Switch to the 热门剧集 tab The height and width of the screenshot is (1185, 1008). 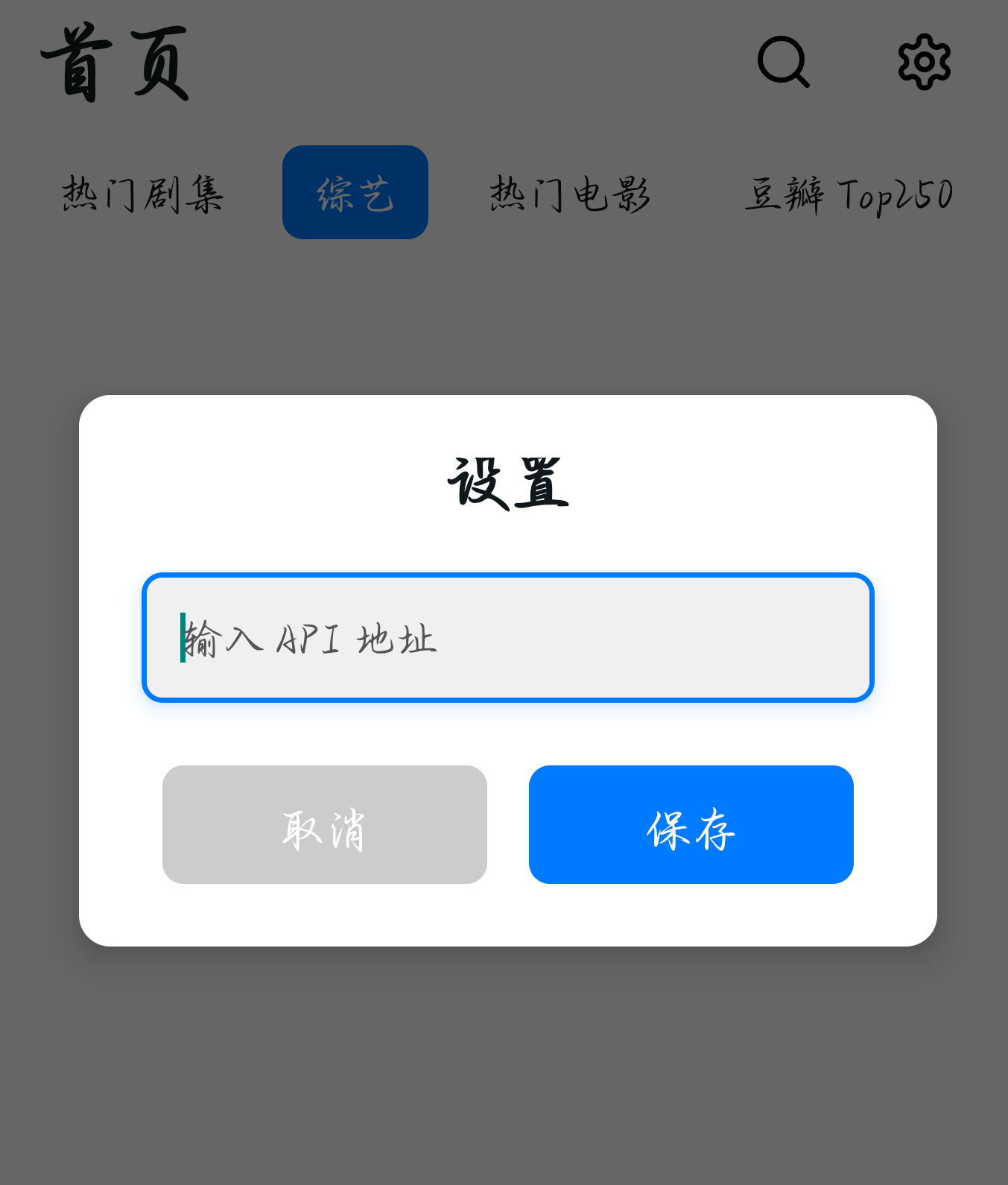(x=143, y=193)
